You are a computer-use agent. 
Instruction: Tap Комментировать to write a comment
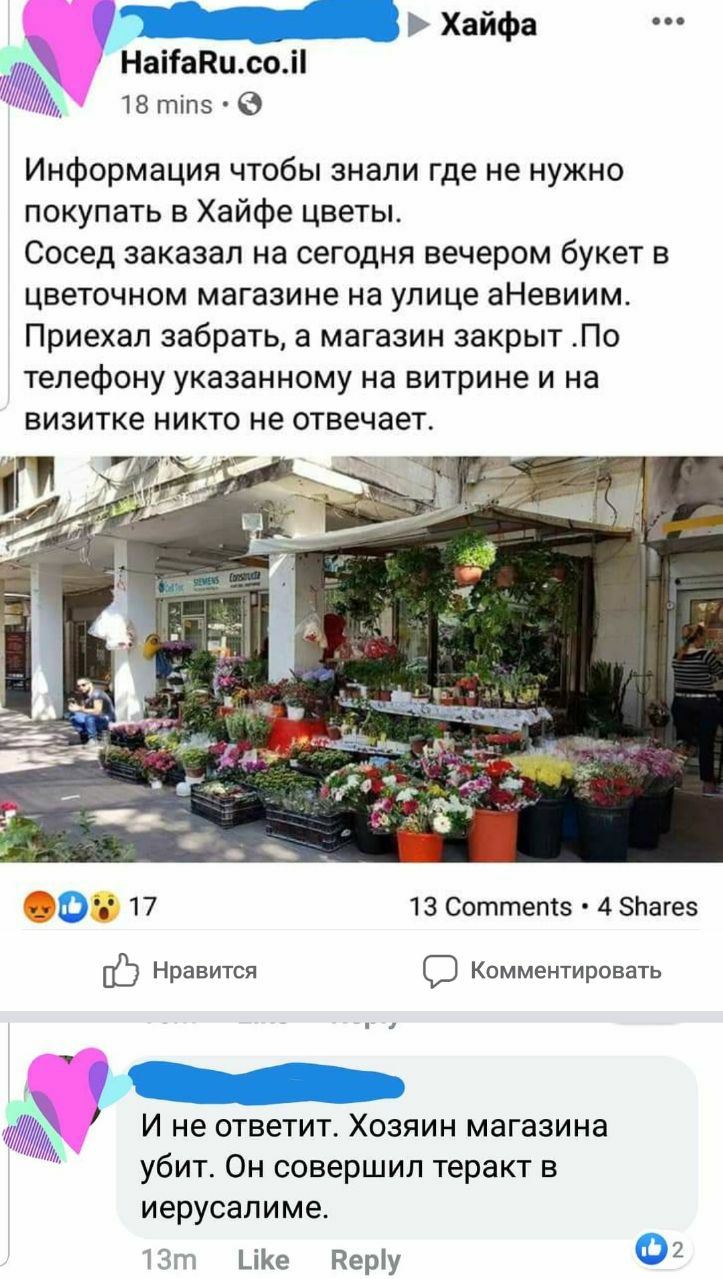click(541, 970)
